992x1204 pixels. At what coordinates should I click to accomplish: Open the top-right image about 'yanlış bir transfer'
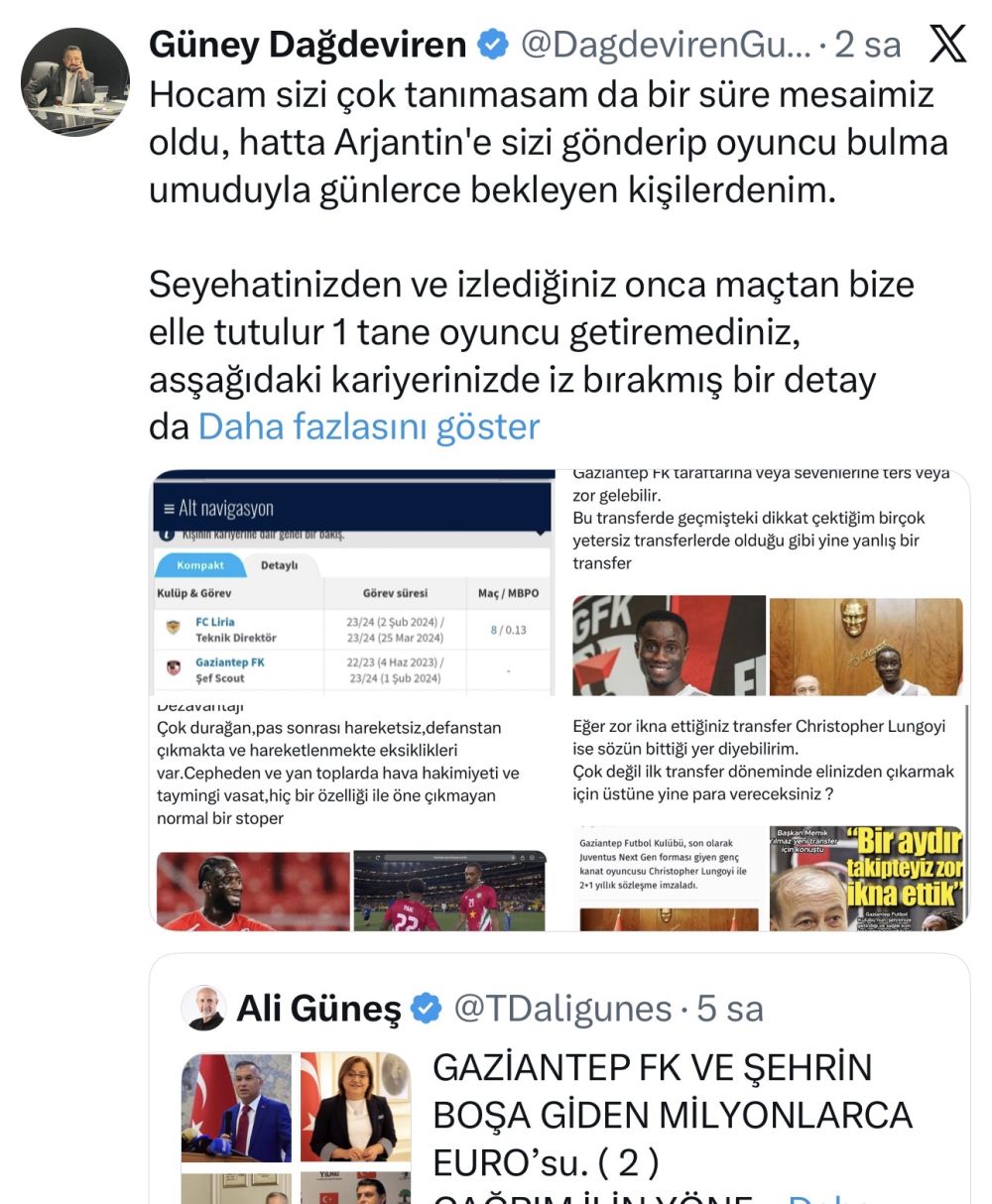[768, 582]
